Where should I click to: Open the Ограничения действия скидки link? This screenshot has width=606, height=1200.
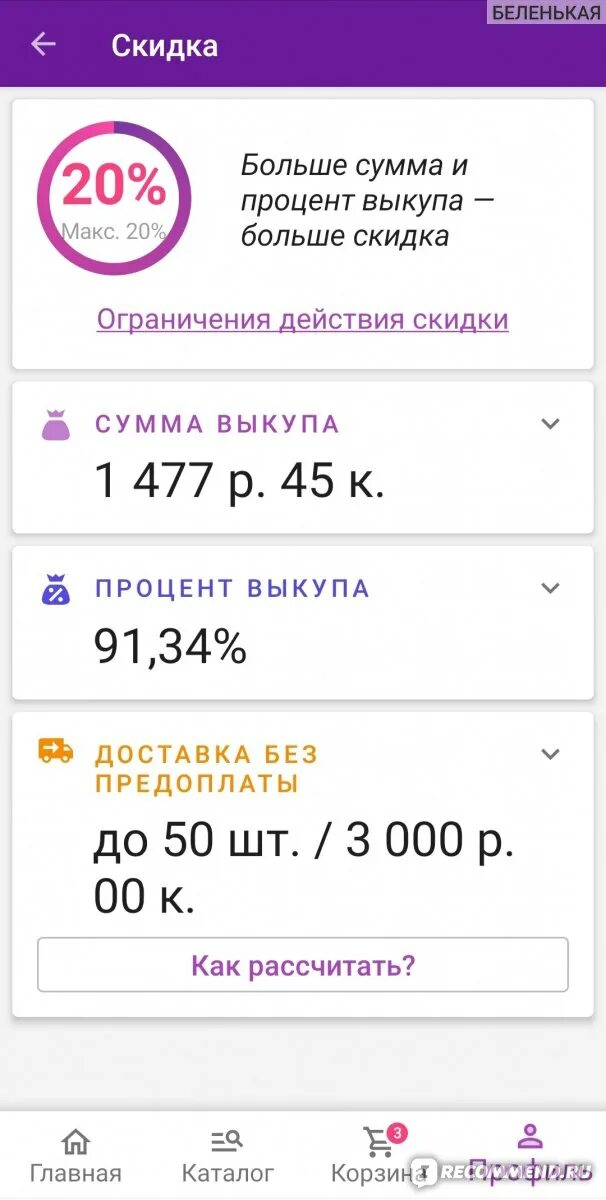[x=302, y=319]
